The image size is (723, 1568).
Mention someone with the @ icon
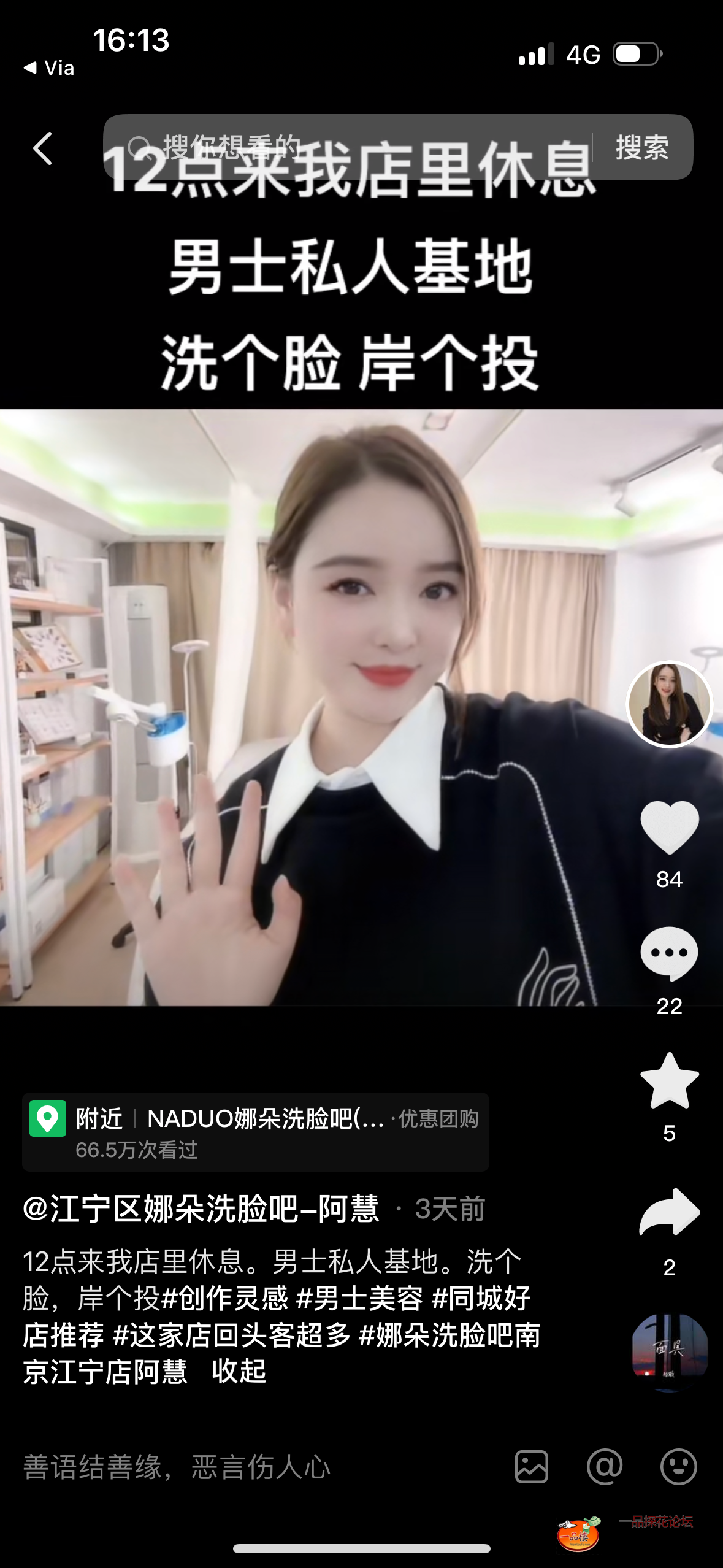[605, 1467]
